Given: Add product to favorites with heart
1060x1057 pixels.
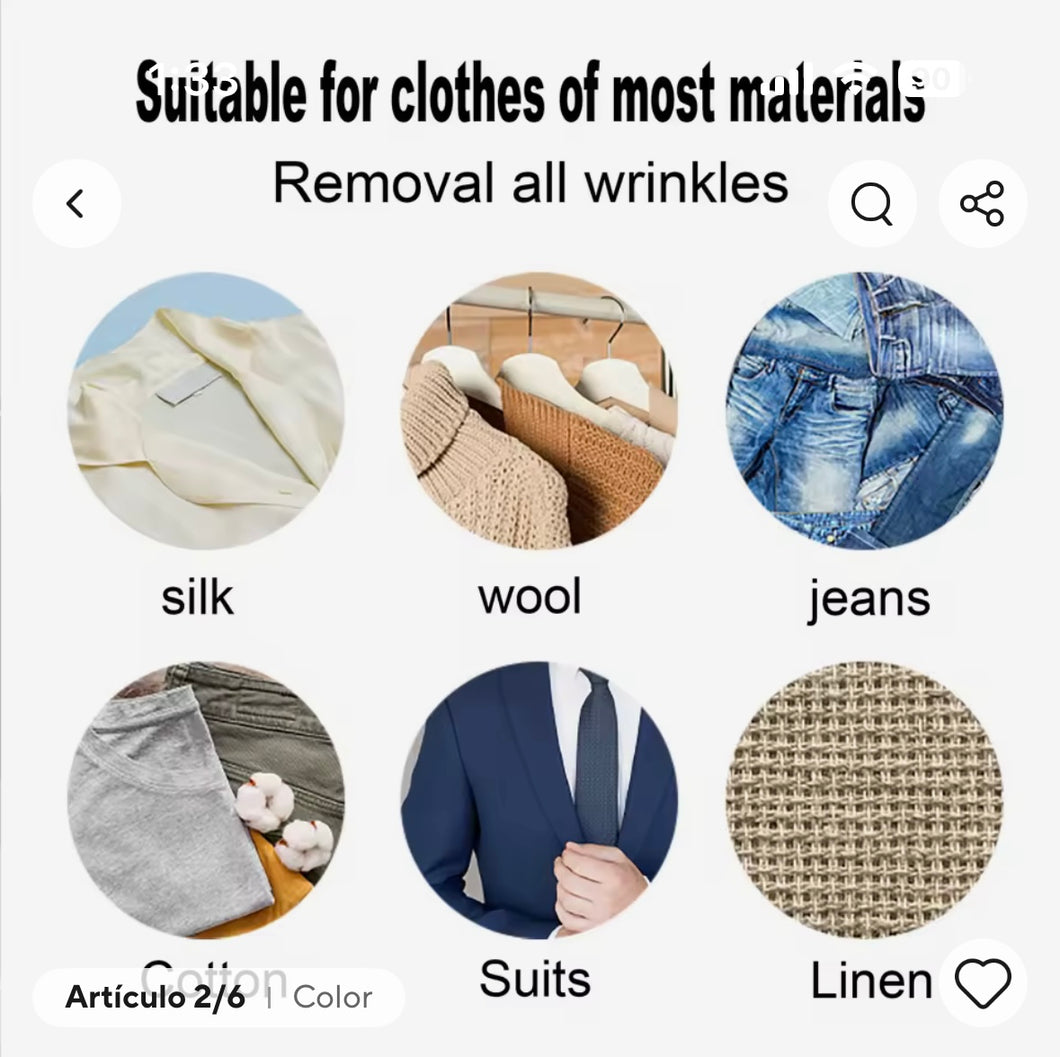Looking at the screenshot, I should coord(982,982).
